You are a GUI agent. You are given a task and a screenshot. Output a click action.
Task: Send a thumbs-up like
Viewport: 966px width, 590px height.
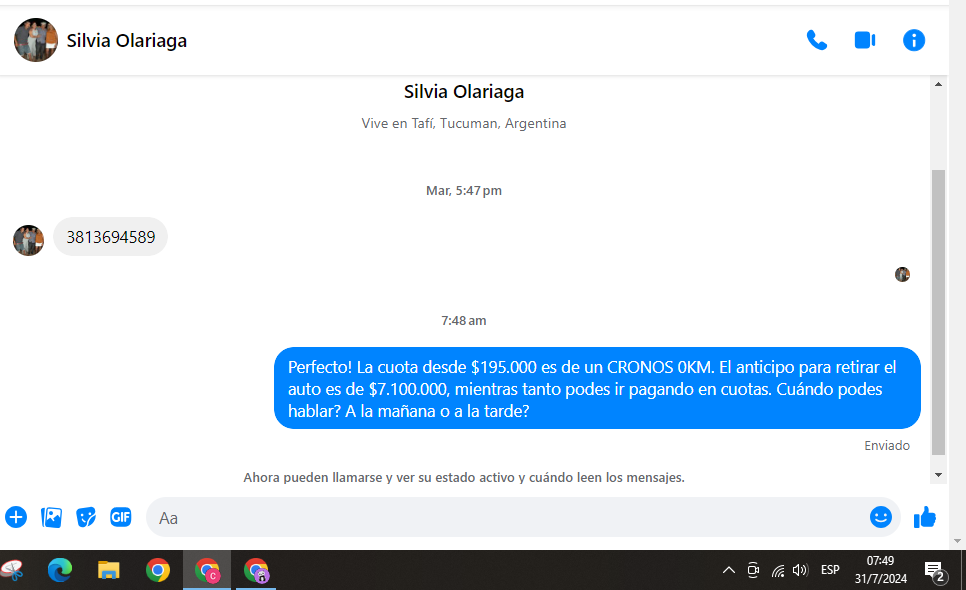pos(925,517)
